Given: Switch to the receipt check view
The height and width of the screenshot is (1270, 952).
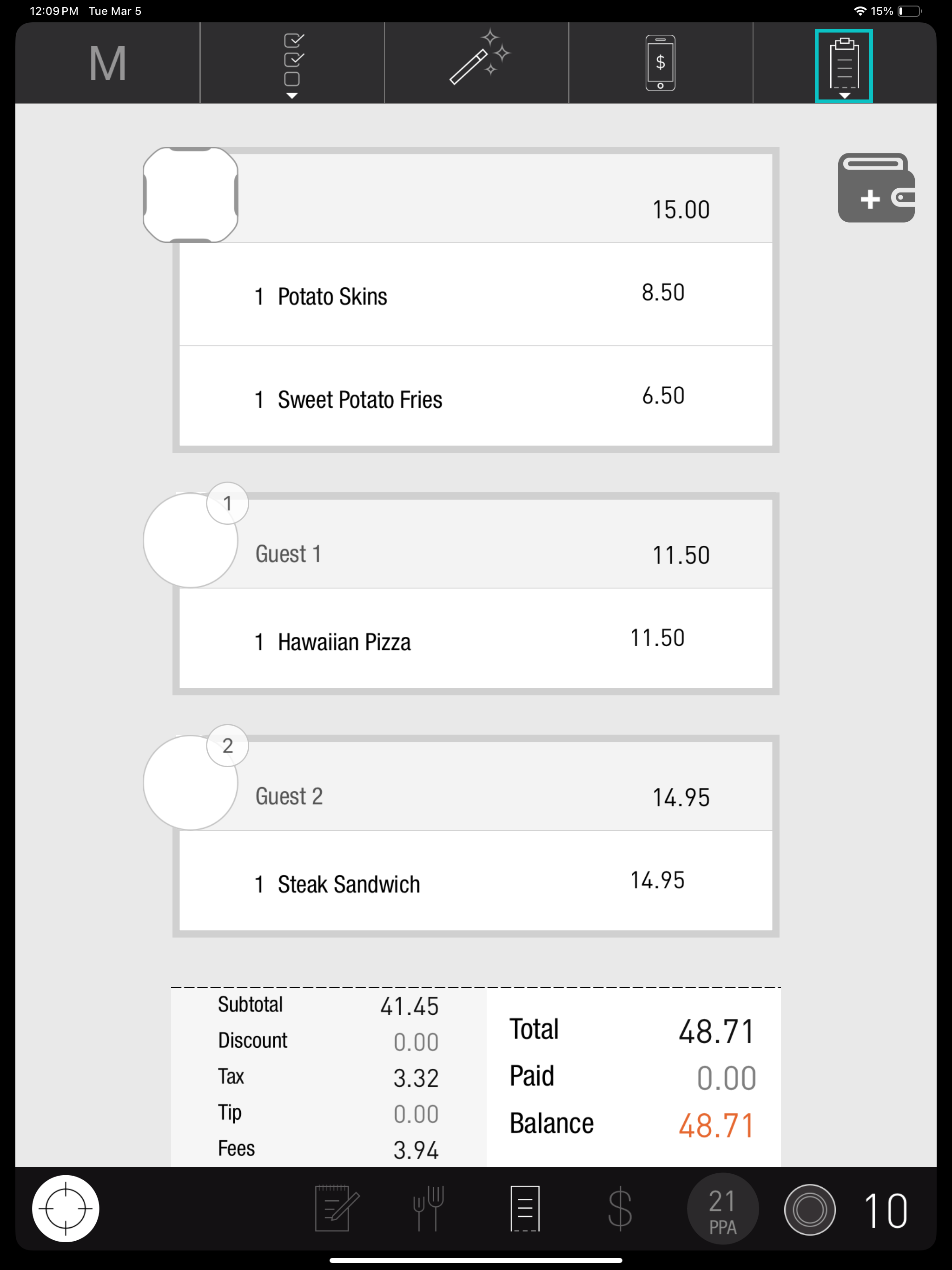Looking at the screenshot, I should click(x=525, y=1208).
